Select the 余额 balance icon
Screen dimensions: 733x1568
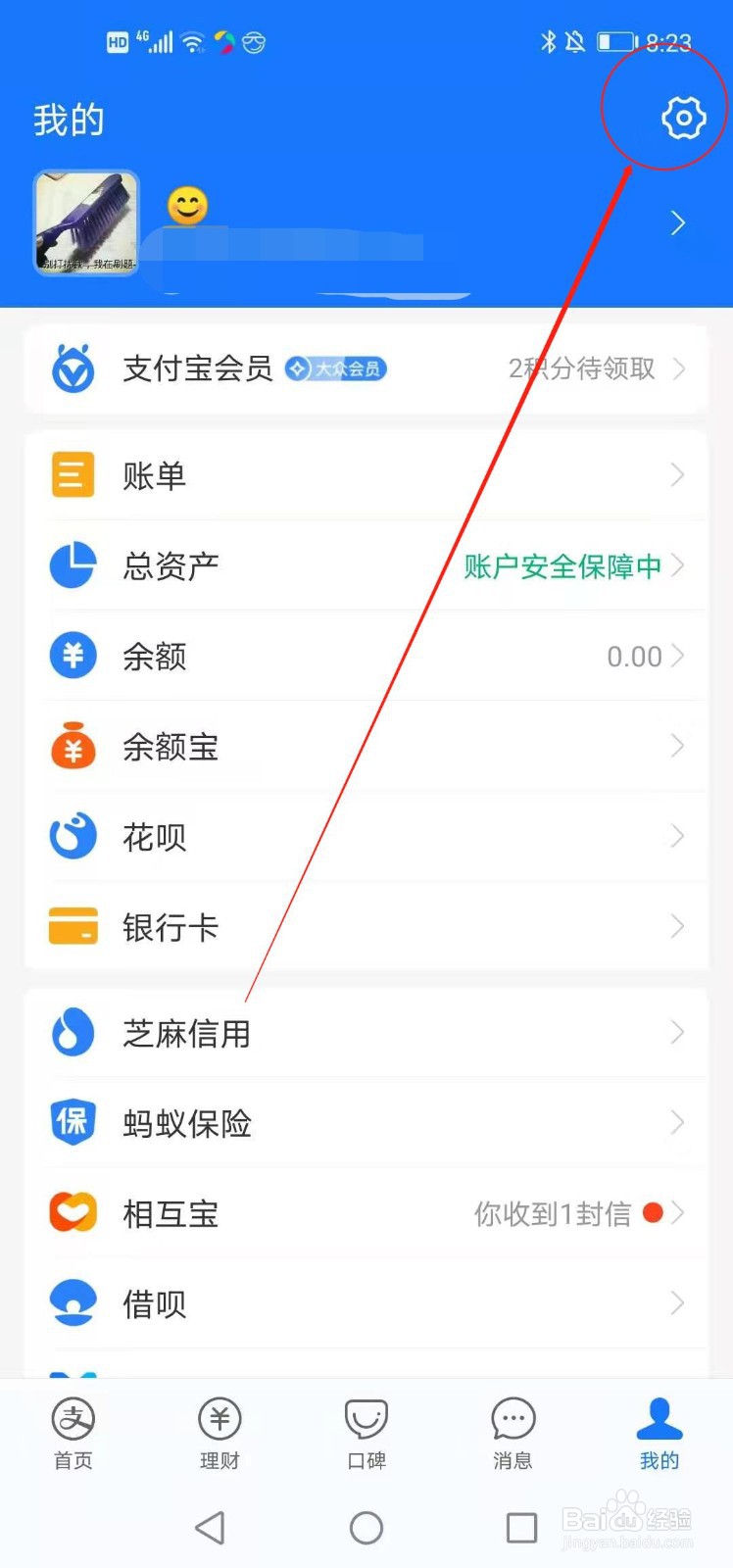(73, 656)
